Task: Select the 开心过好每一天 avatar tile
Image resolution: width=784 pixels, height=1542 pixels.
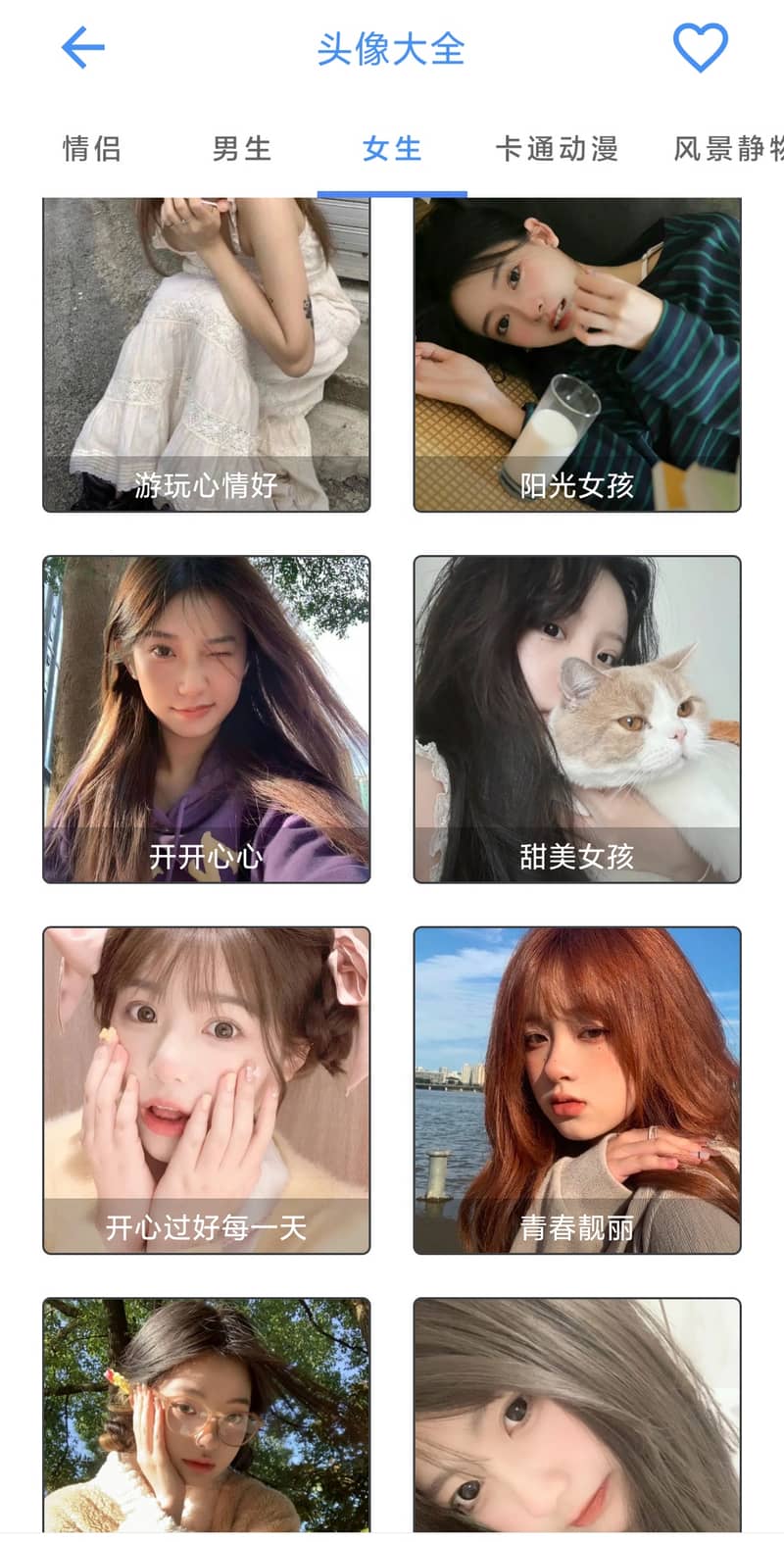Action: point(207,1090)
